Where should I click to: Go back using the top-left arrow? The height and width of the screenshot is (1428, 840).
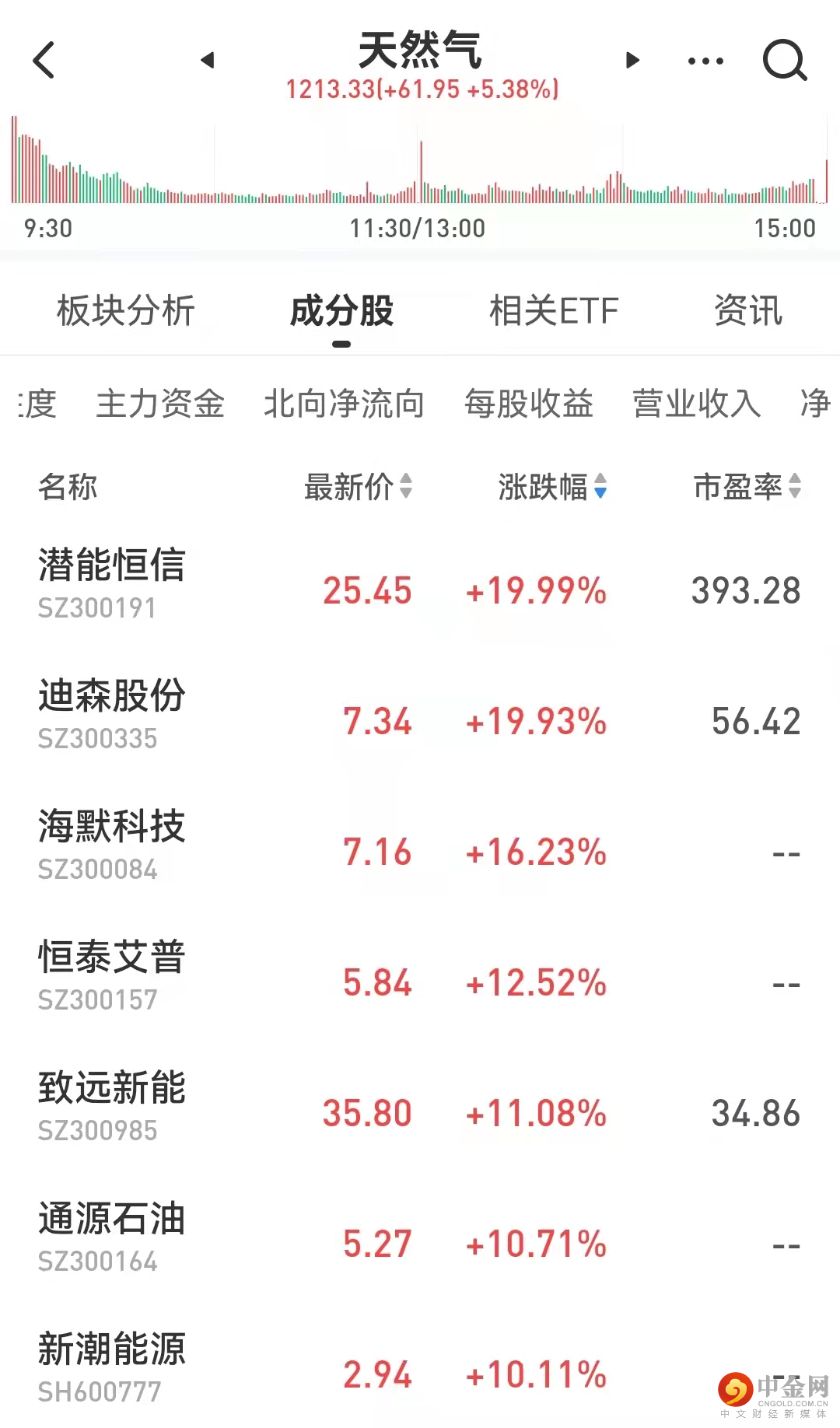click(44, 60)
